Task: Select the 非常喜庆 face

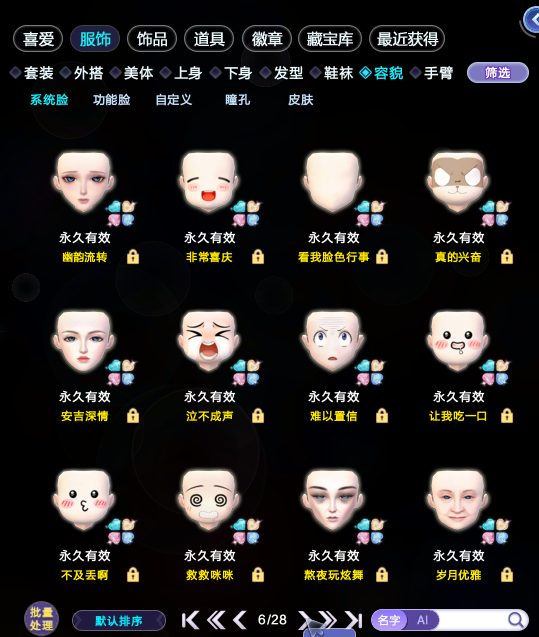Action: pos(208,182)
